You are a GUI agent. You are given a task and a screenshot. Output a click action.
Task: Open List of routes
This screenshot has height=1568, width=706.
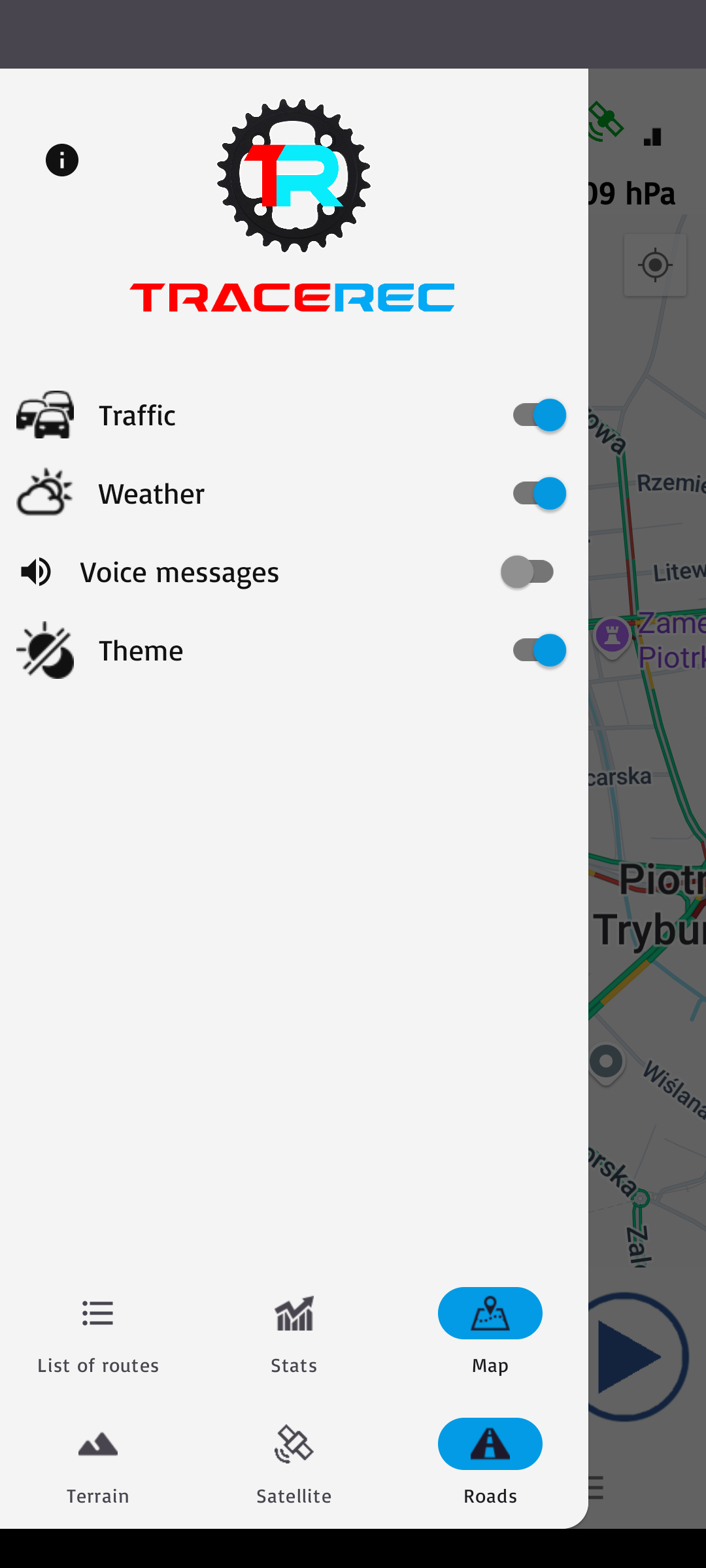(98, 1333)
